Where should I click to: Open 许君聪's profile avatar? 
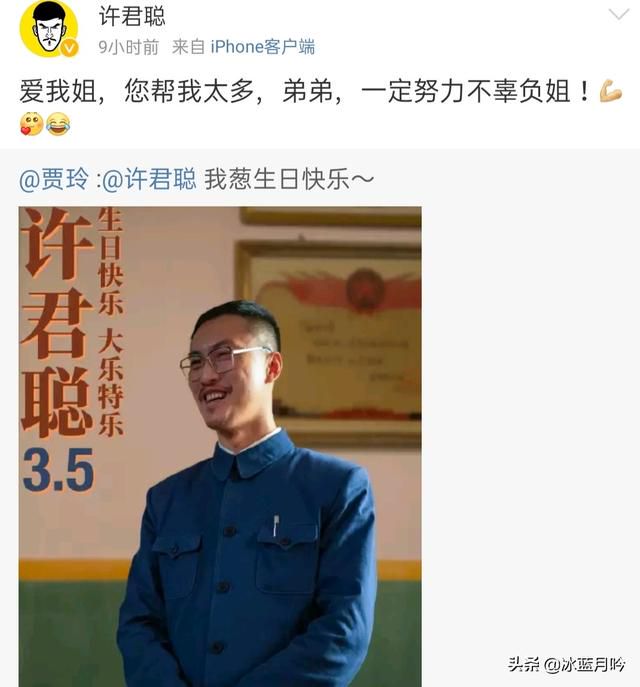coord(49,29)
